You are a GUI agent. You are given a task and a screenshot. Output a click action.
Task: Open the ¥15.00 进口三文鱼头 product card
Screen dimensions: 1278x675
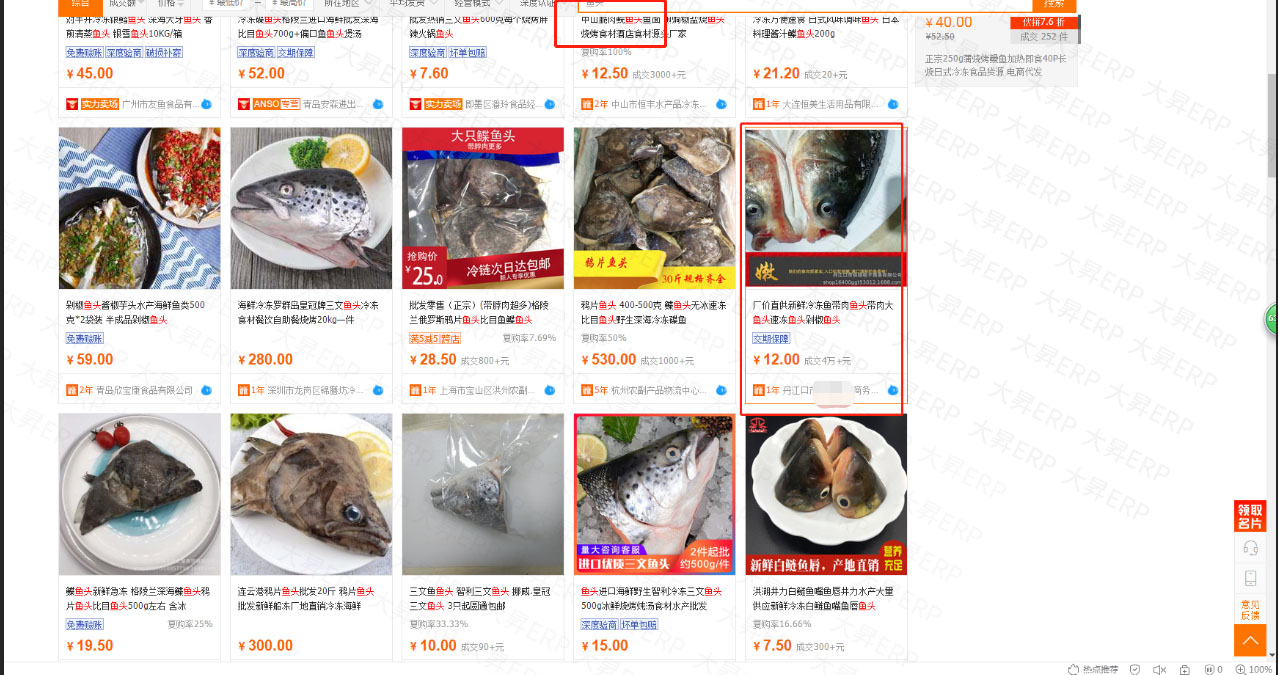click(x=654, y=495)
